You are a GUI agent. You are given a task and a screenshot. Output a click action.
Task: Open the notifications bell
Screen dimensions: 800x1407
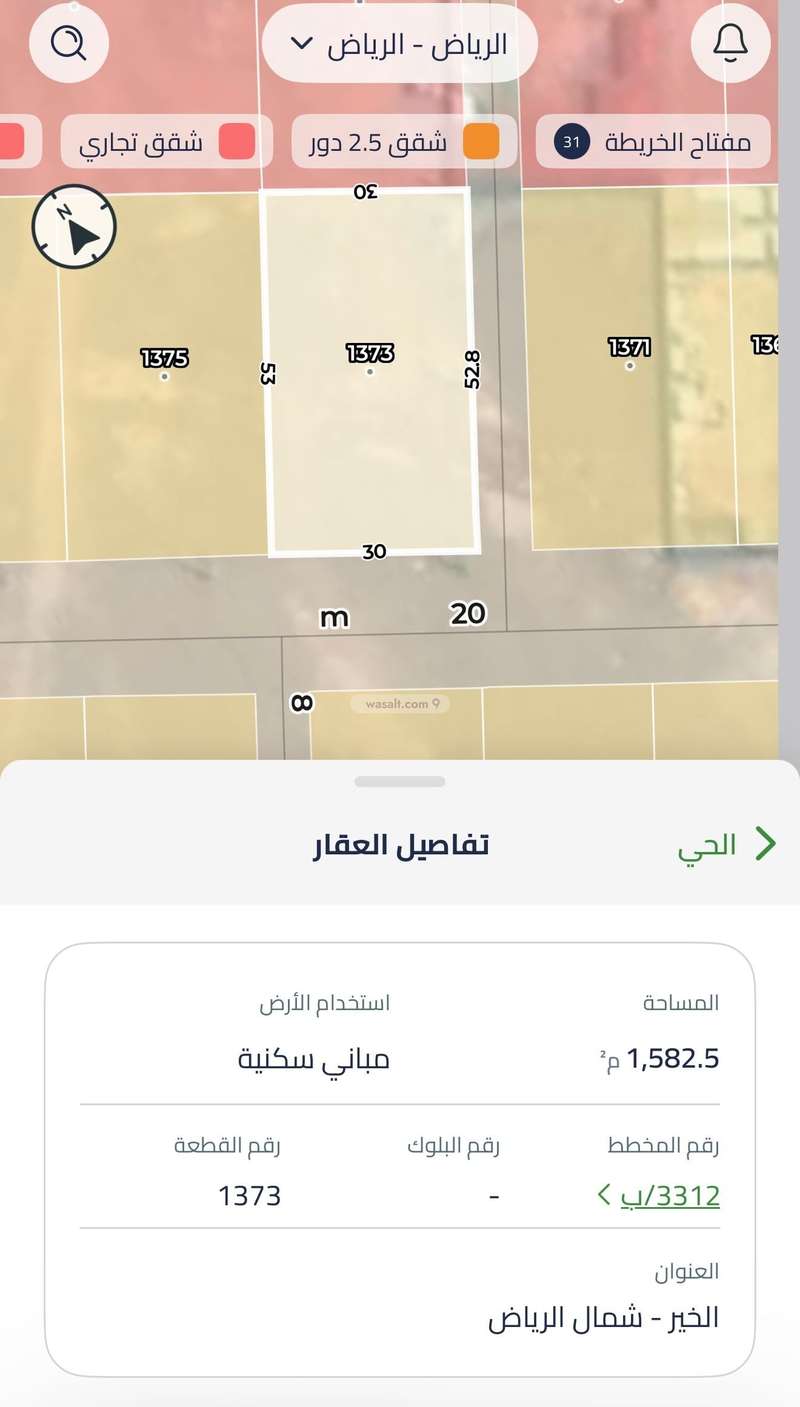point(731,43)
